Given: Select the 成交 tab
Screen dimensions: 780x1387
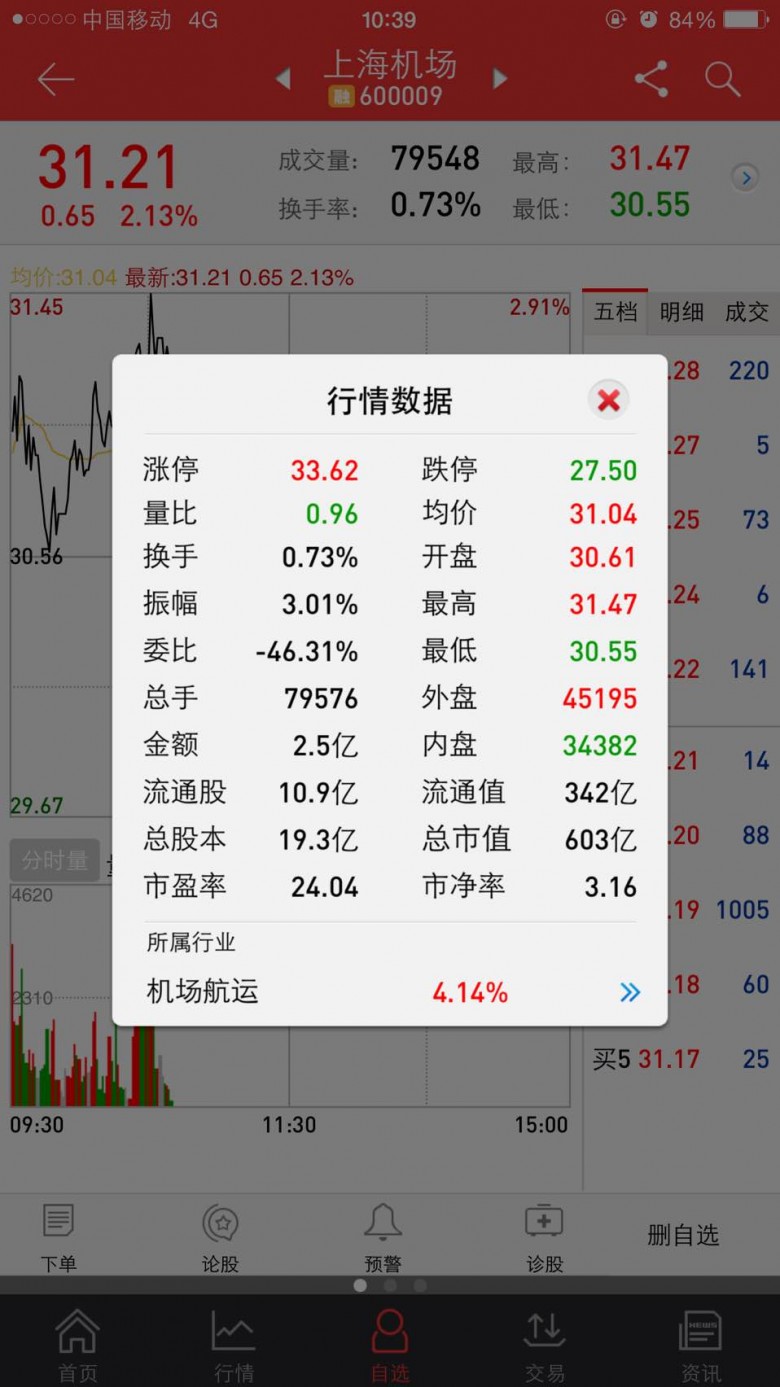Looking at the screenshot, I should [747, 312].
